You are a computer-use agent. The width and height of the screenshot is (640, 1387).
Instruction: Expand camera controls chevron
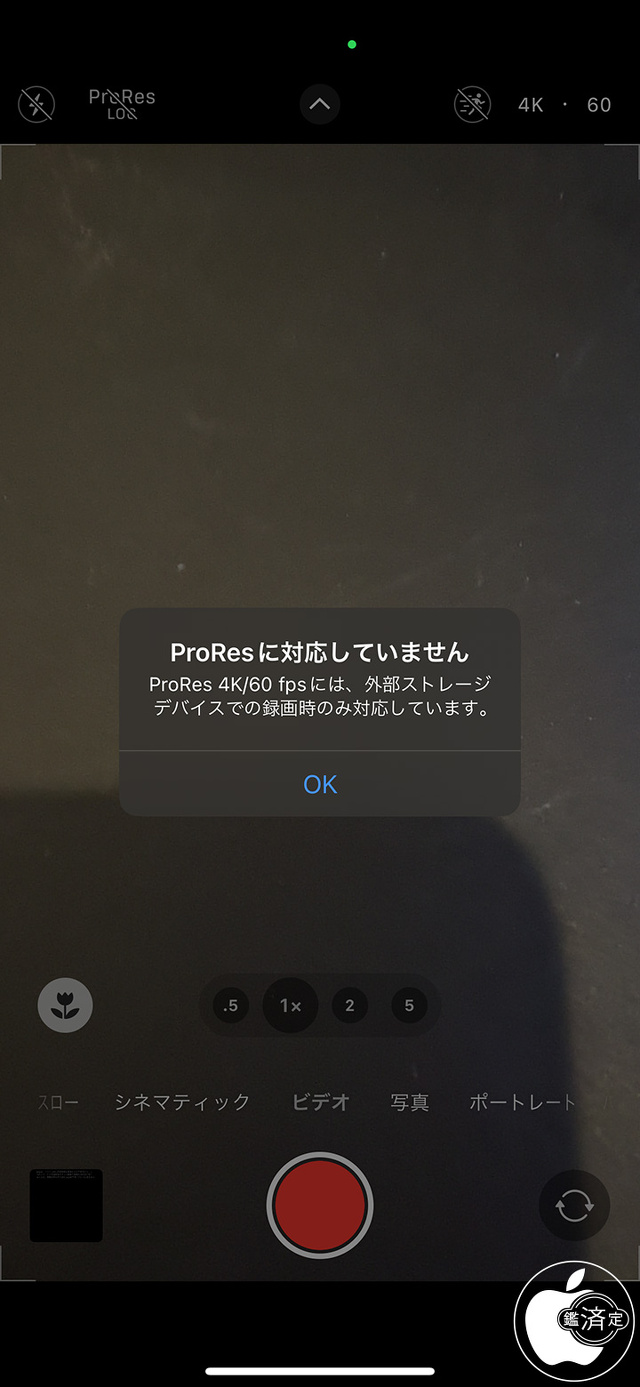(x=320, y=104)
